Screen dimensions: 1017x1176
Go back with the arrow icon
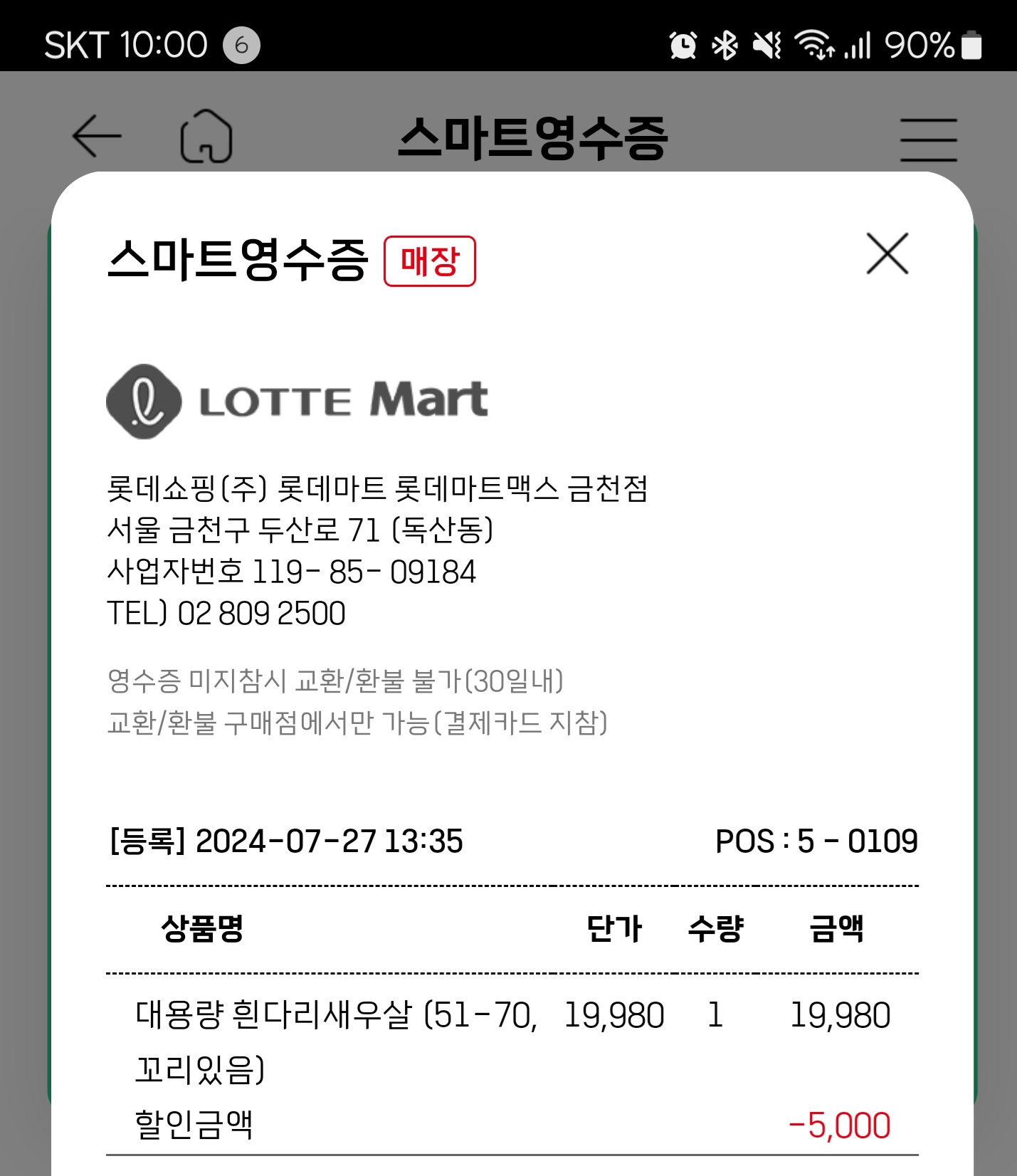[x=97, y=137]
